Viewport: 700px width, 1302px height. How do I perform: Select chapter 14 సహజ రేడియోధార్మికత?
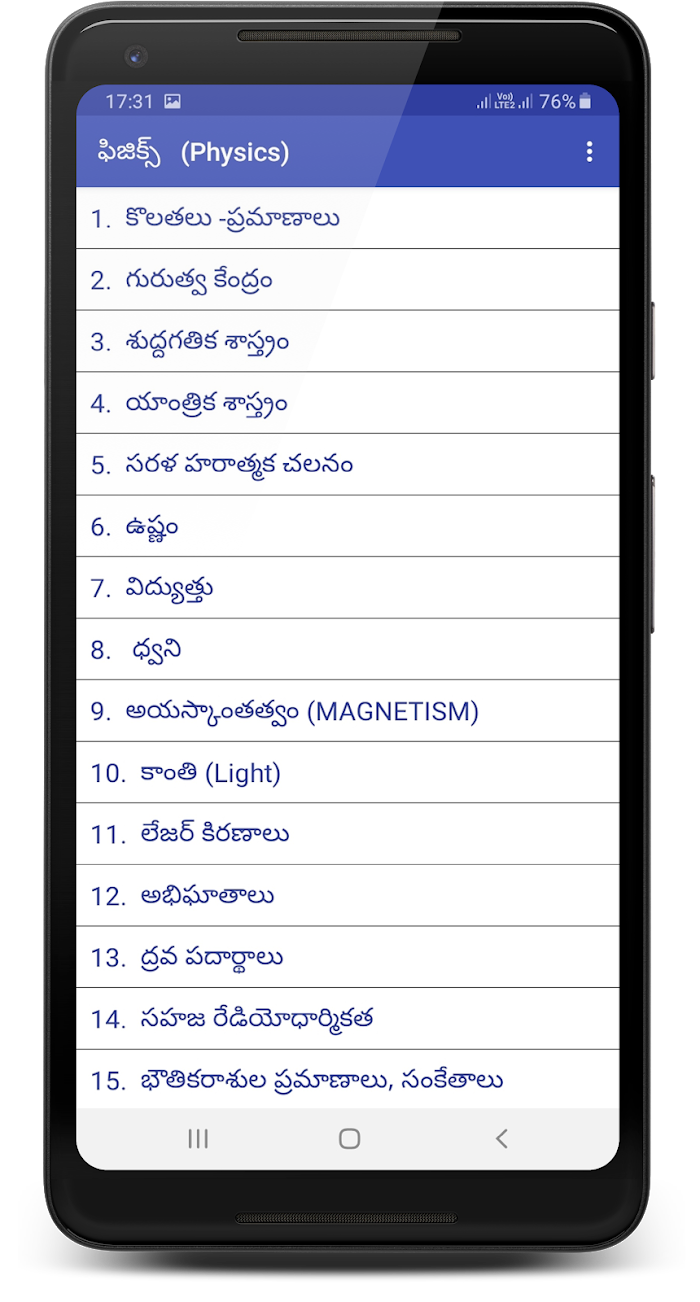(x=347, y=1020)
